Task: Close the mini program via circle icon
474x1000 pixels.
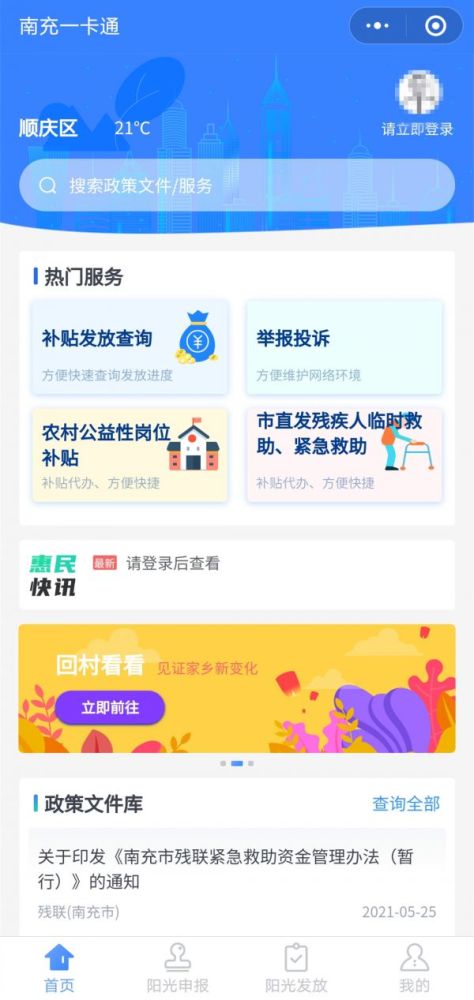Action: click(435, 26)
